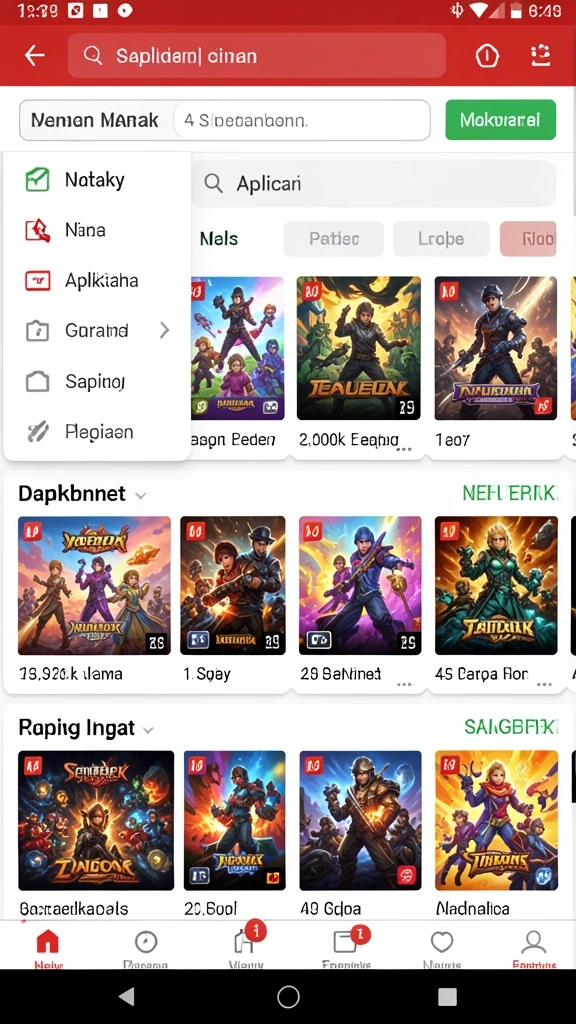
Task: Open the 1. Sgay game card
Action: pos(232,598)
